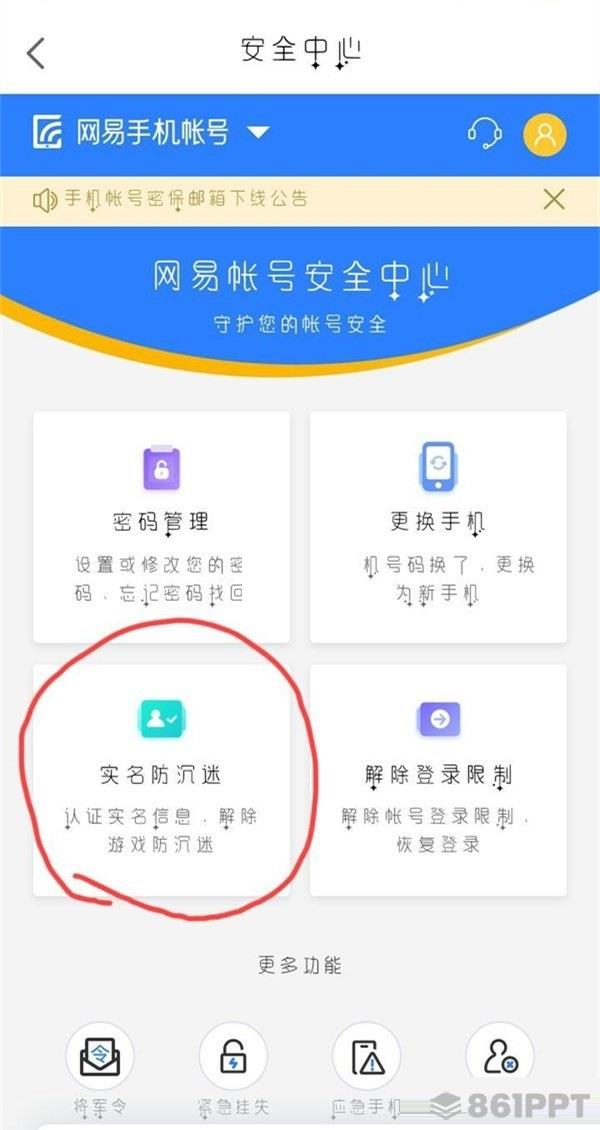Viewport: 600px width, 1130px height.
Task: Open customer service headset icon
Action: 484,133
